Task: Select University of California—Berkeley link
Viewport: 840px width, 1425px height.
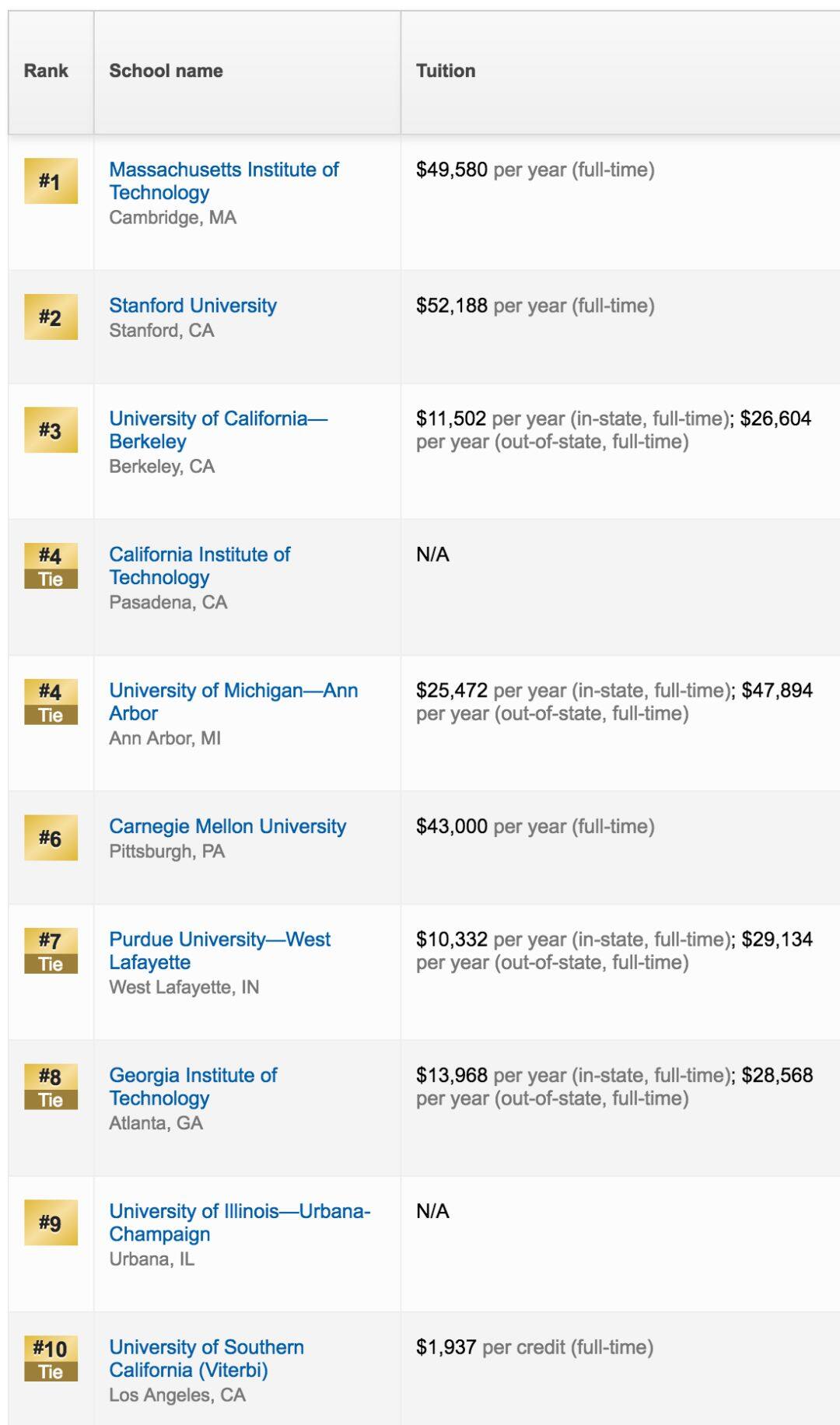Action: [219, 429]
